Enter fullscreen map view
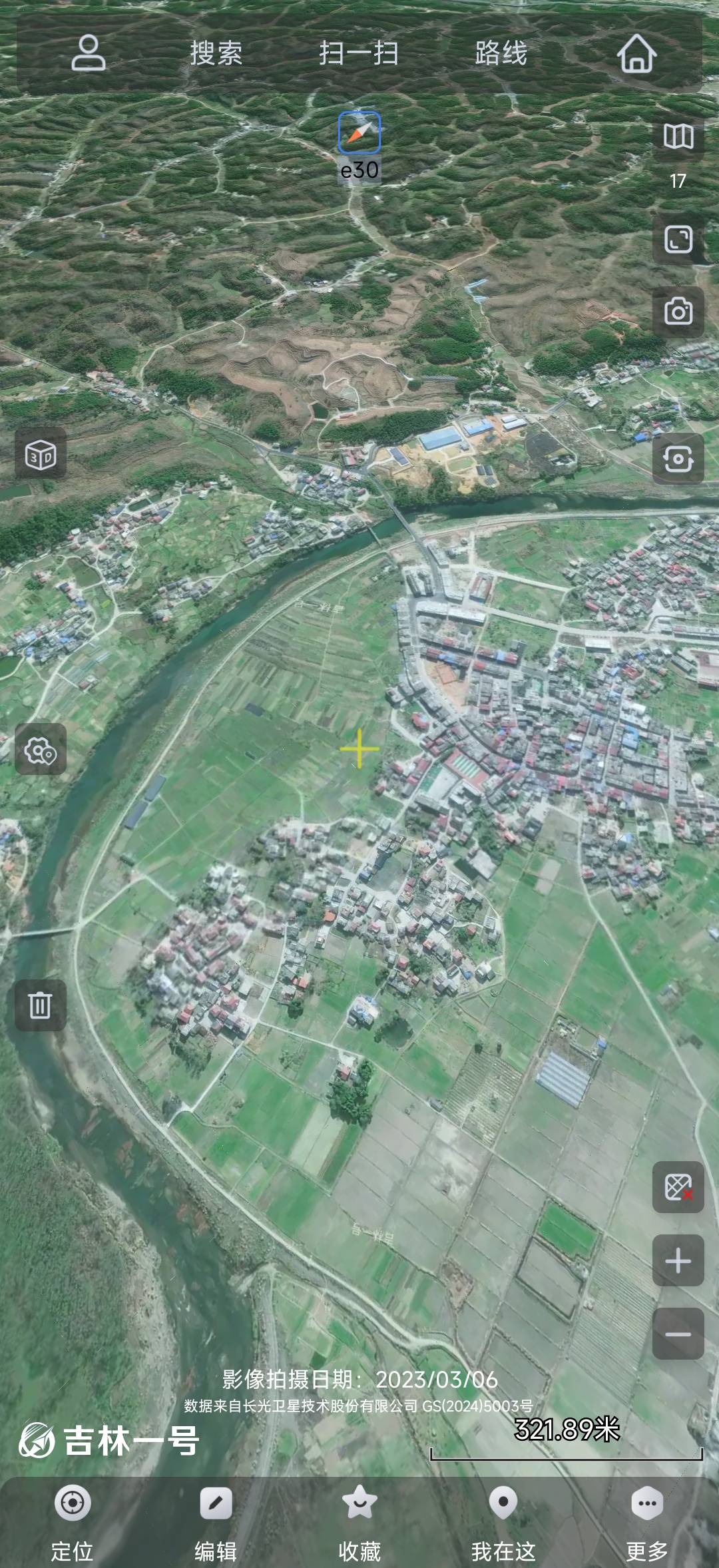 click(x=678, y=239)
